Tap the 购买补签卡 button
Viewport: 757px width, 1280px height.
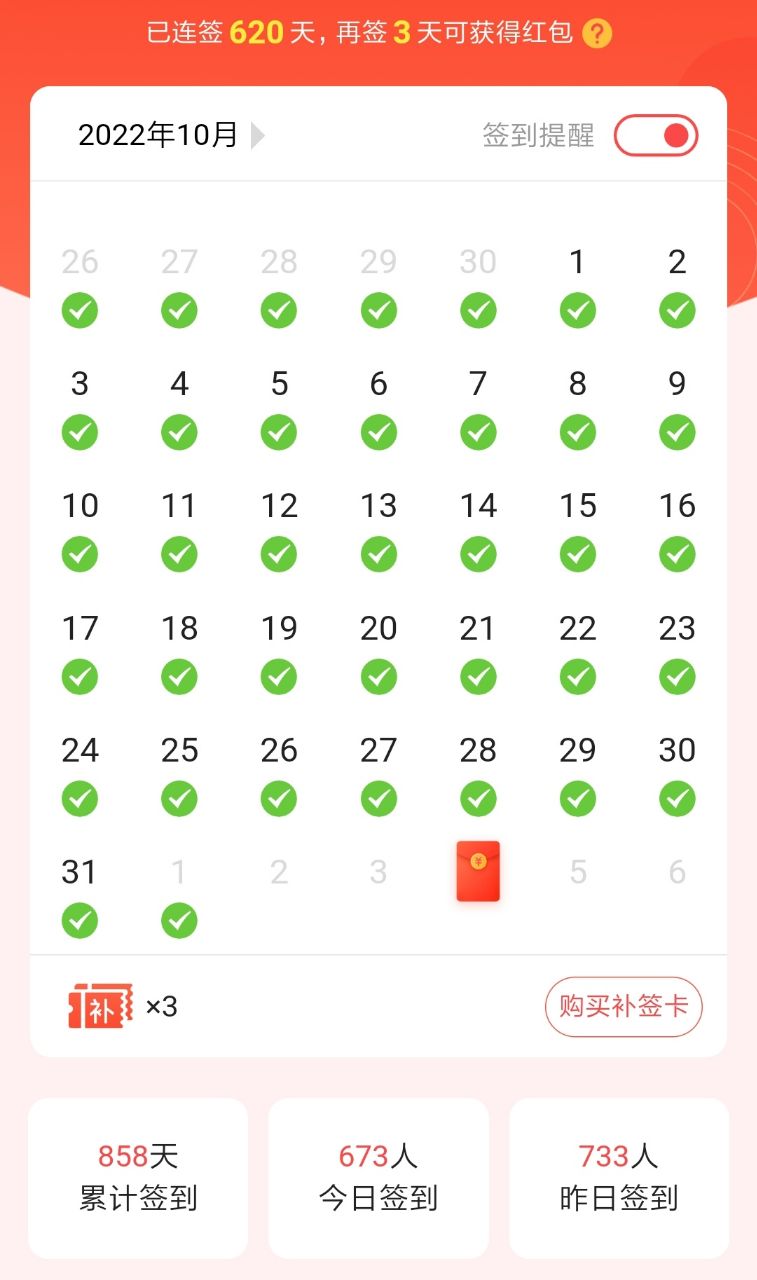point(623,1006)
